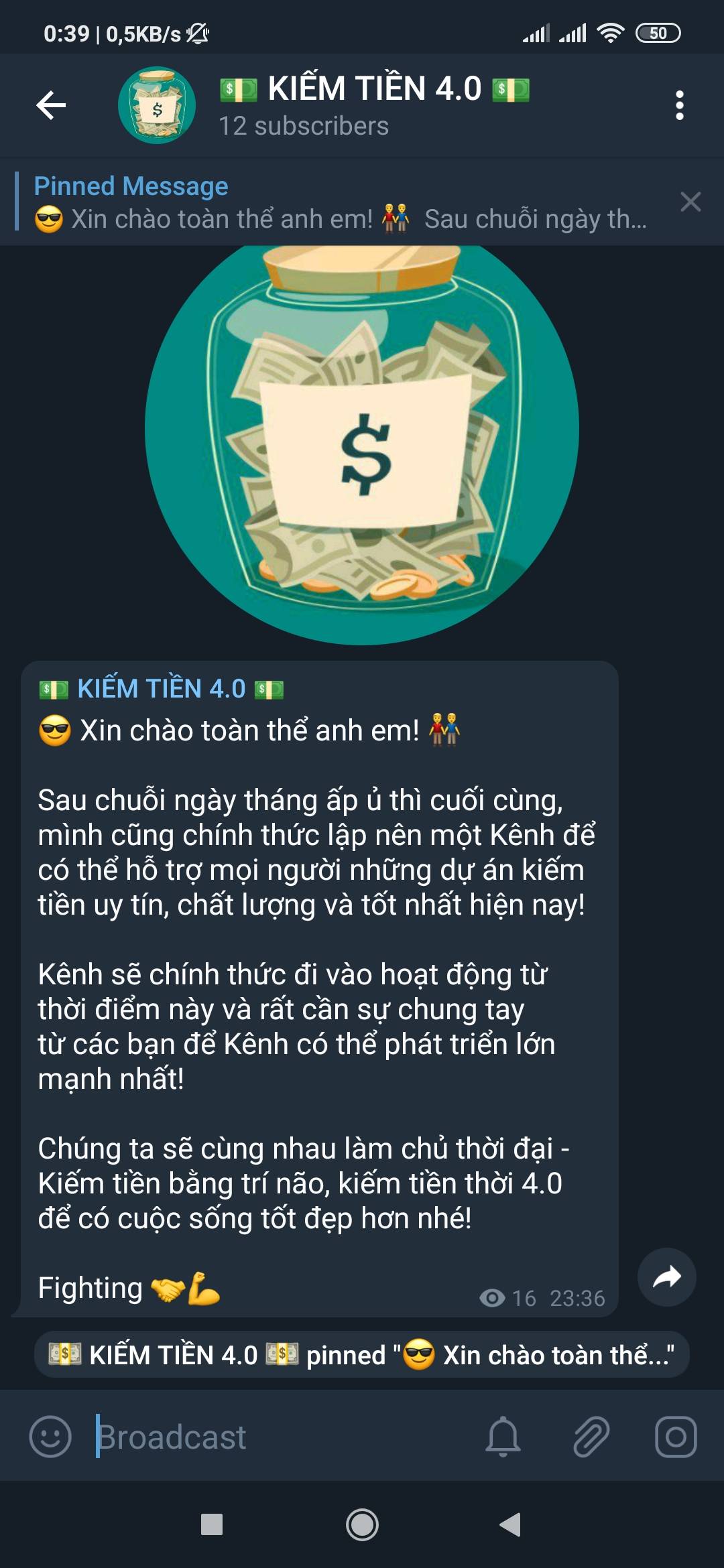This screenshot has width=724, height=1568.
Task: Forward the welcome message with share arrow
Action: pyautogui.click(x=666, y=1277)
